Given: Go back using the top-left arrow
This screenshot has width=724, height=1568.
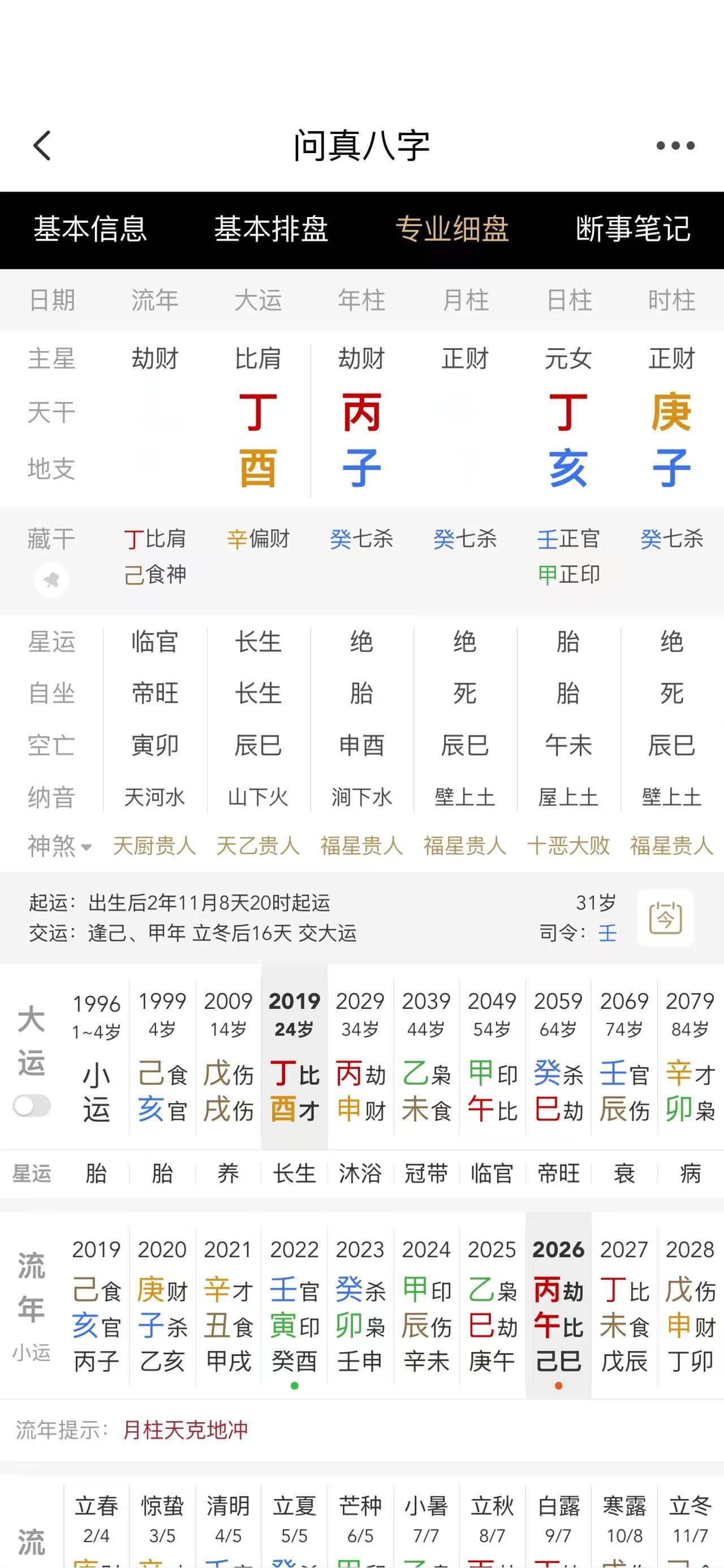Looking at the screenshot, I should point(41,145).
